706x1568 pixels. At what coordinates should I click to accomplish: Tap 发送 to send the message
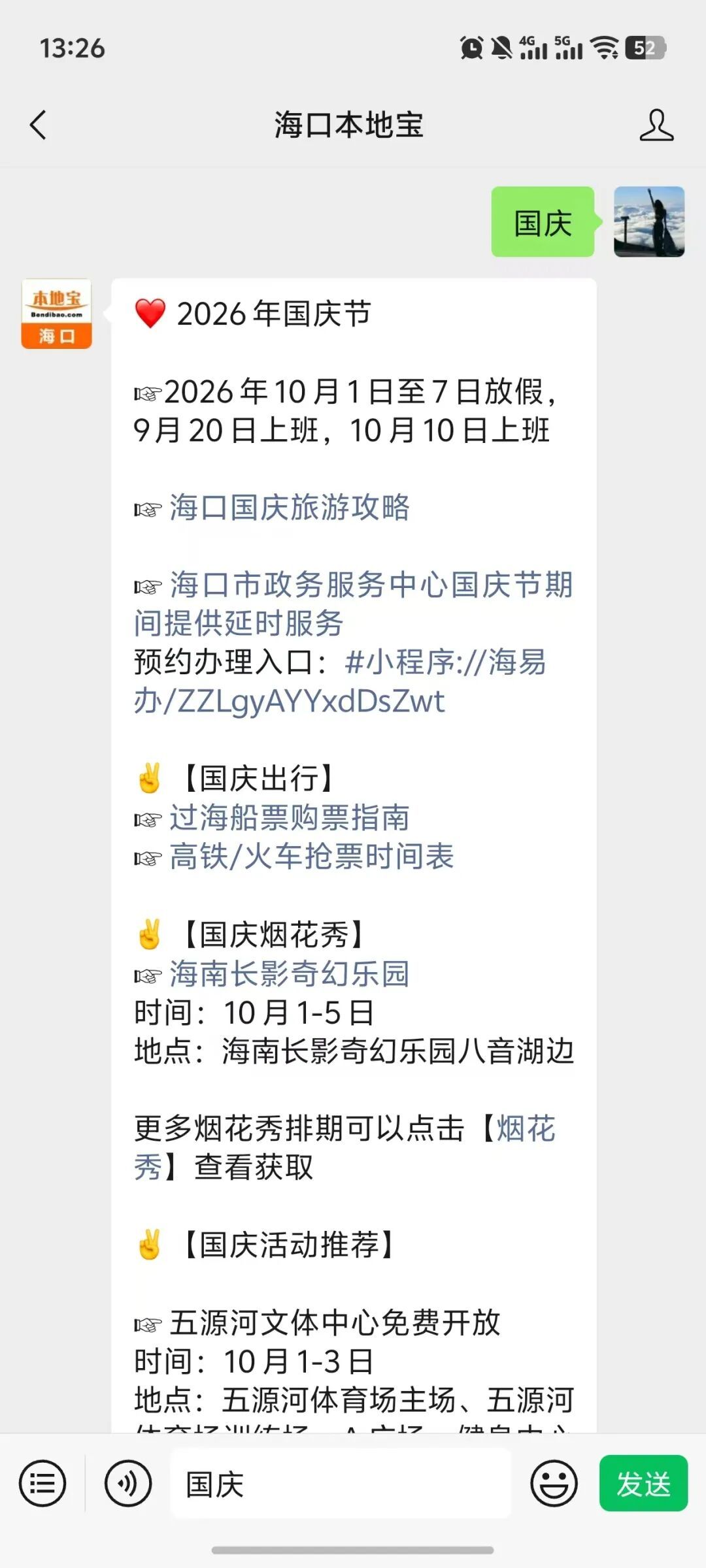tap(643, 1483)
